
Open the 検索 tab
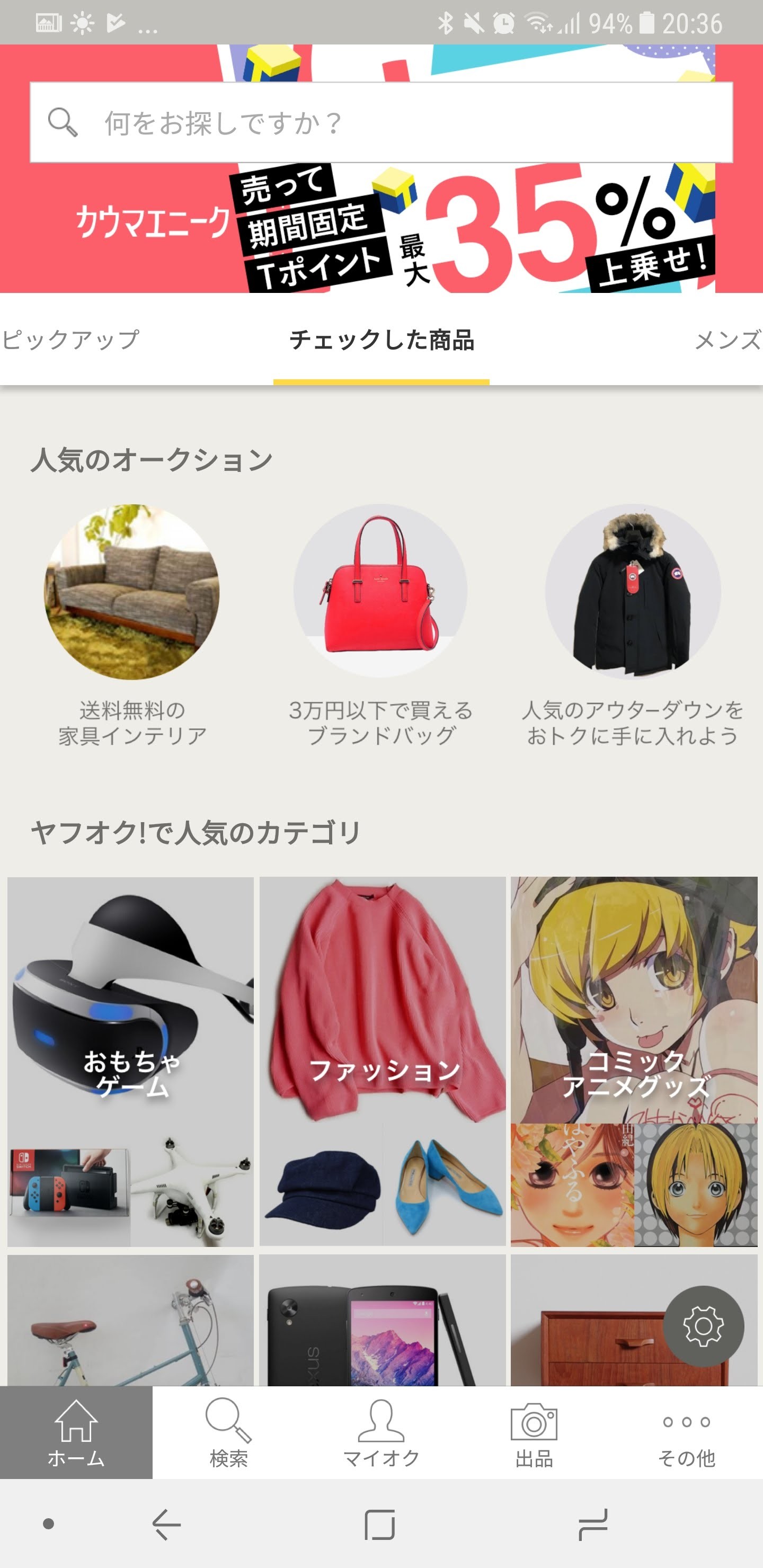[228, 1433]
